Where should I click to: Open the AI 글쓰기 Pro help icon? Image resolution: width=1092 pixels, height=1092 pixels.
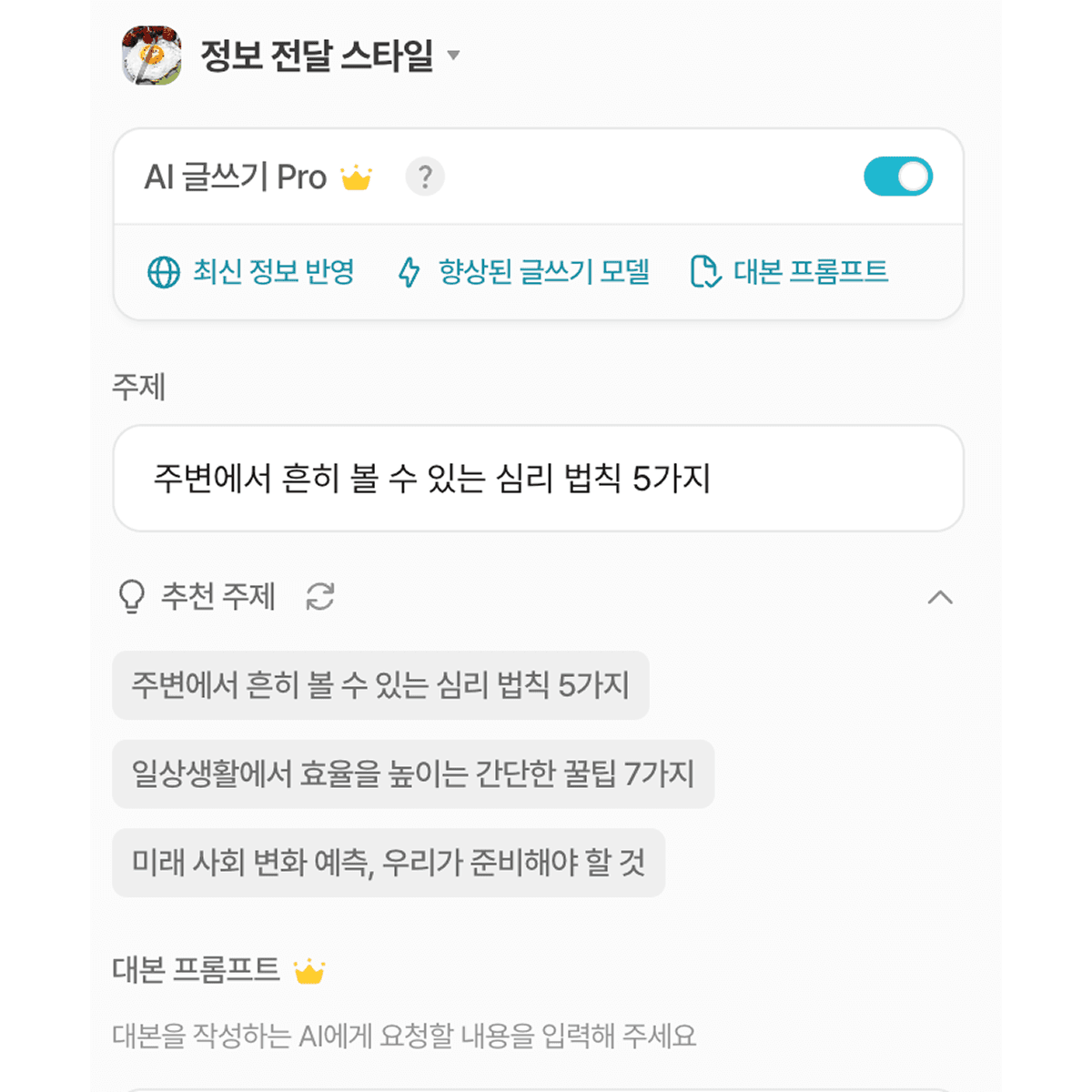tap(424, 177)
